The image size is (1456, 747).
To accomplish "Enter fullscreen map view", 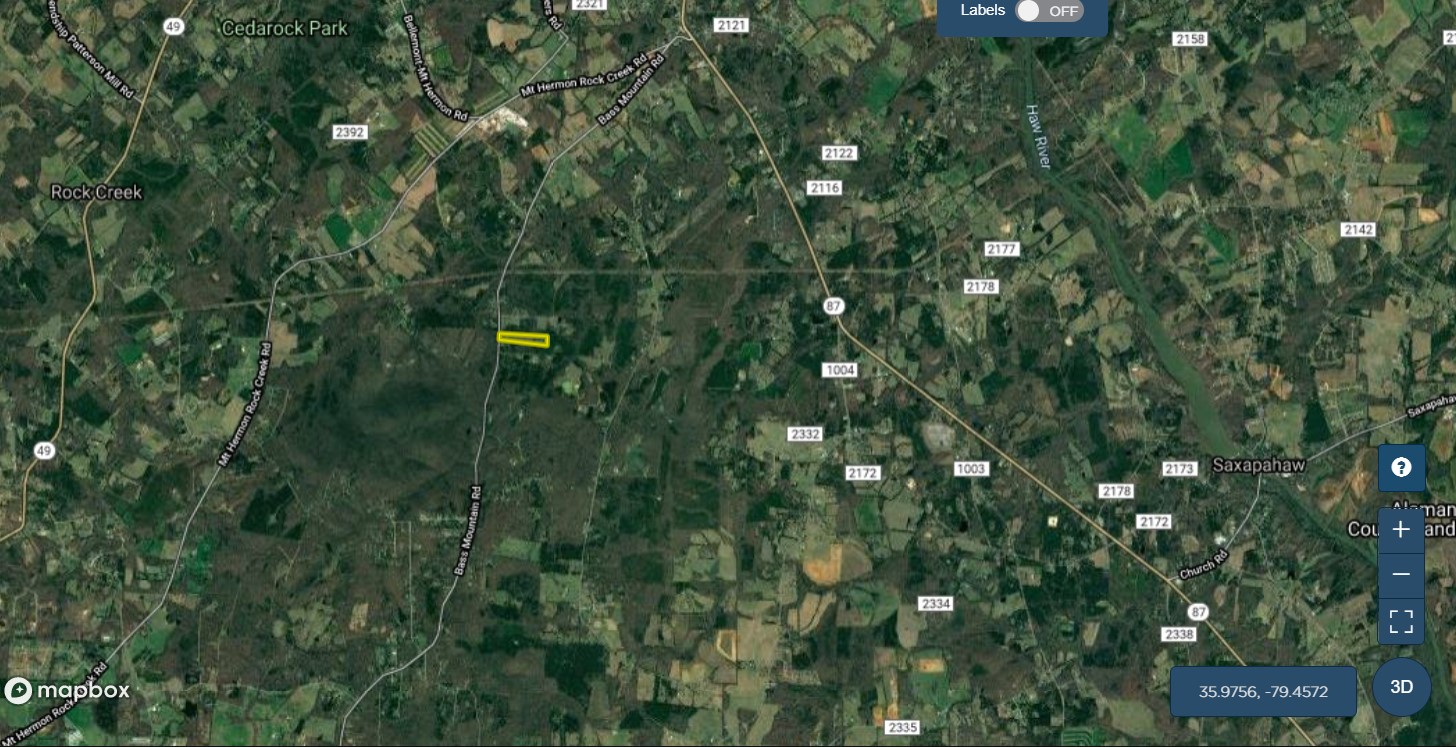I will click(x=1401, y=621).
